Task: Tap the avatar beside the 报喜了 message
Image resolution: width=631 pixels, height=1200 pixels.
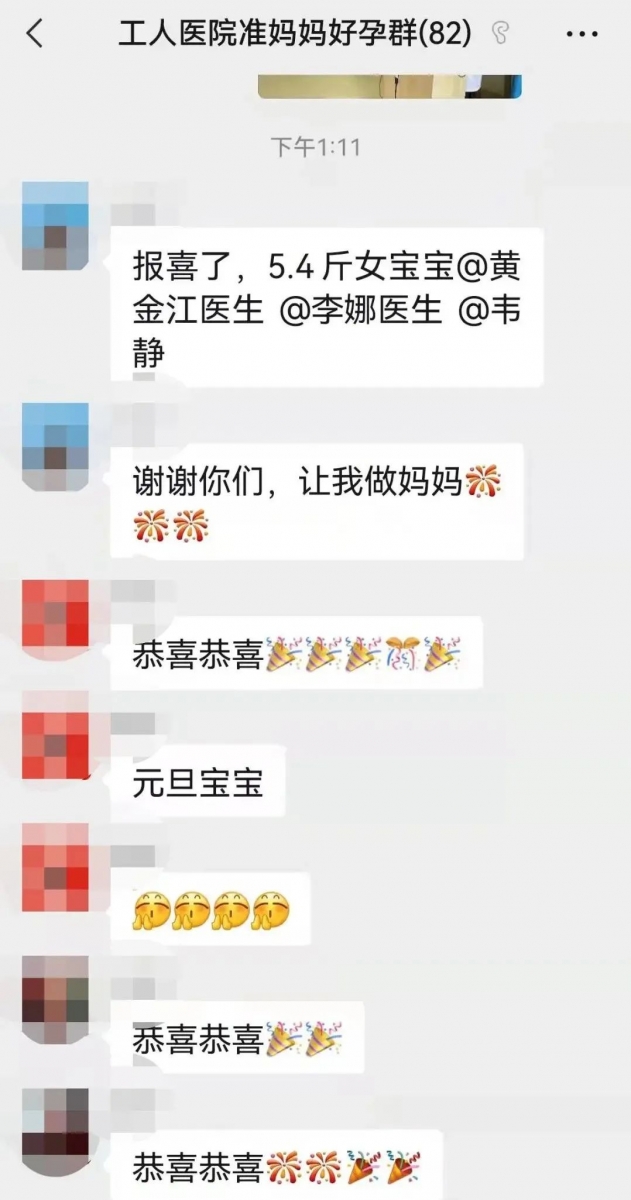Action: [x=56, y=226]
